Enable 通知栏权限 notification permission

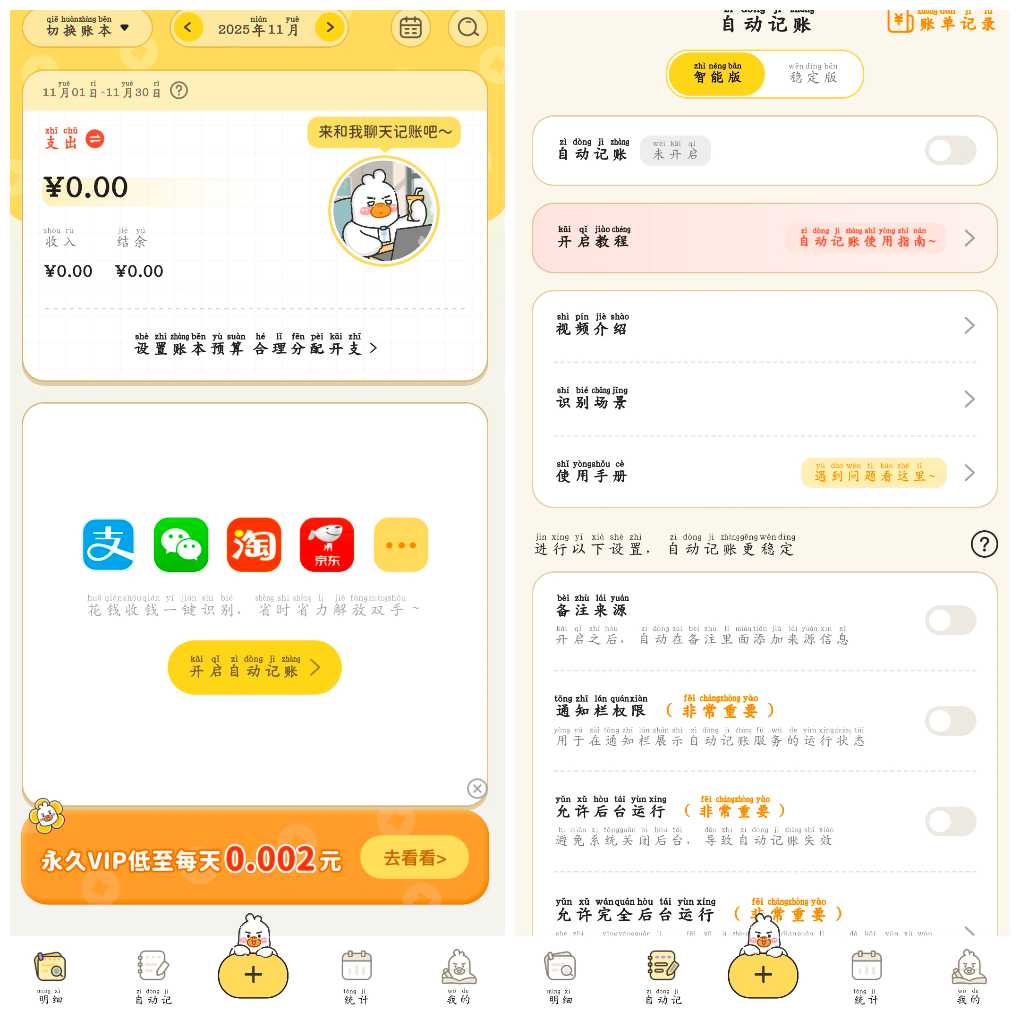point(949,720)
